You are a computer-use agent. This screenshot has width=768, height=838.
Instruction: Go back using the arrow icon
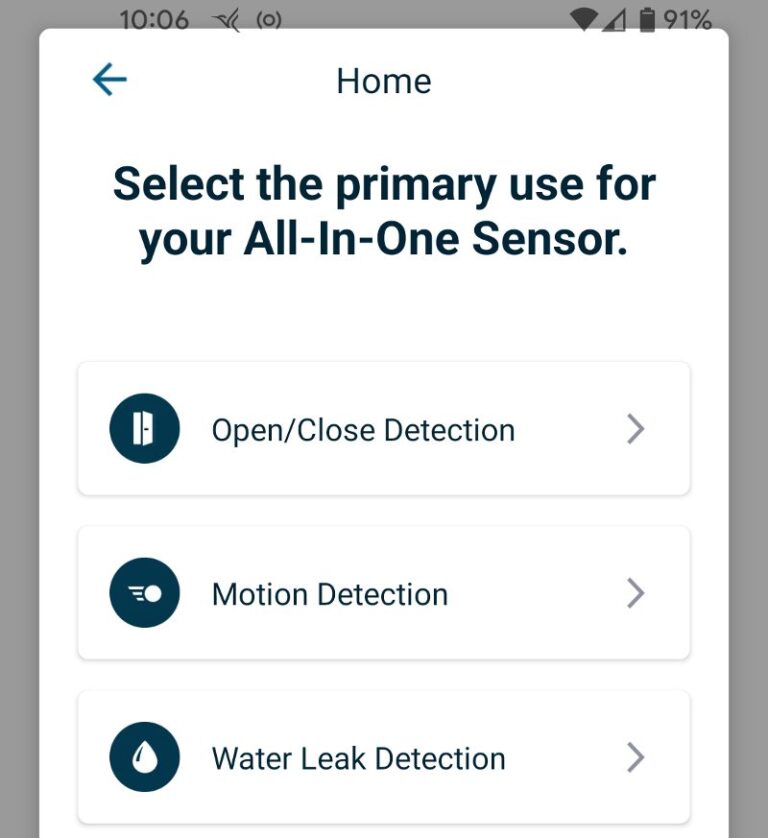click(109, 80)
